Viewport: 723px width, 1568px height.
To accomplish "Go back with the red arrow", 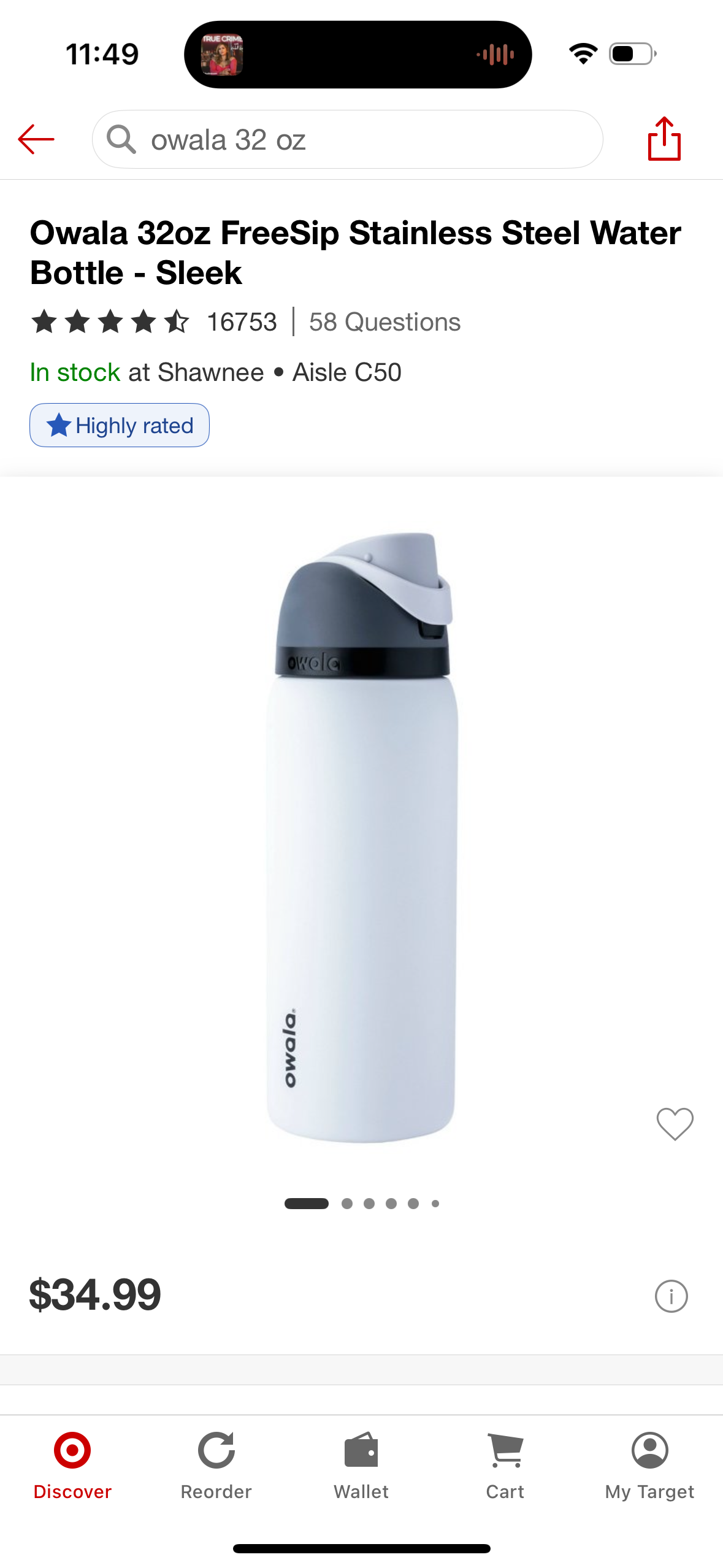I will [x=36, y=139].
